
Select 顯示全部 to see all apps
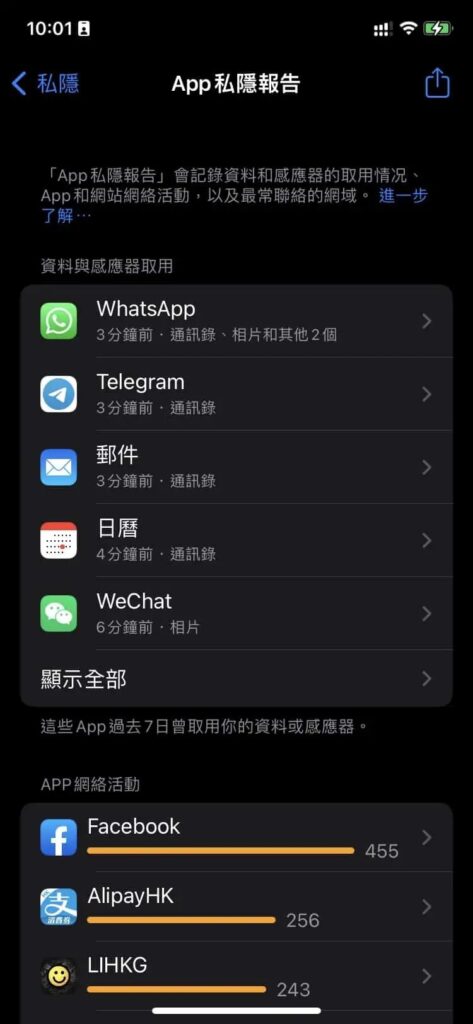236,679
